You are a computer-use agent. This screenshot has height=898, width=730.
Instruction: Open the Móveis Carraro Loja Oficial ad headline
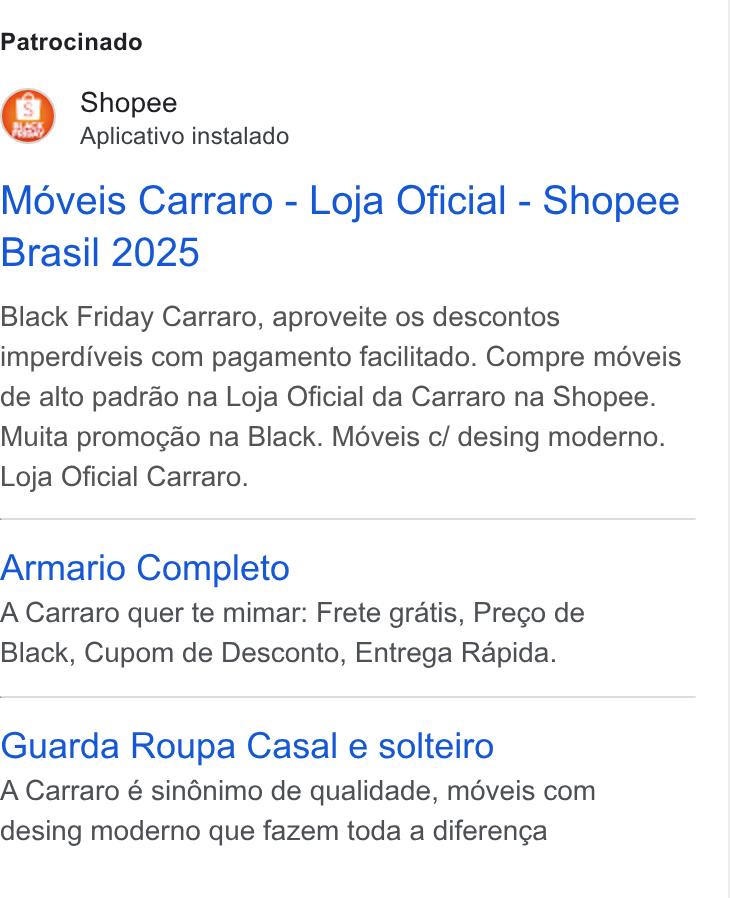click(340, 226)
